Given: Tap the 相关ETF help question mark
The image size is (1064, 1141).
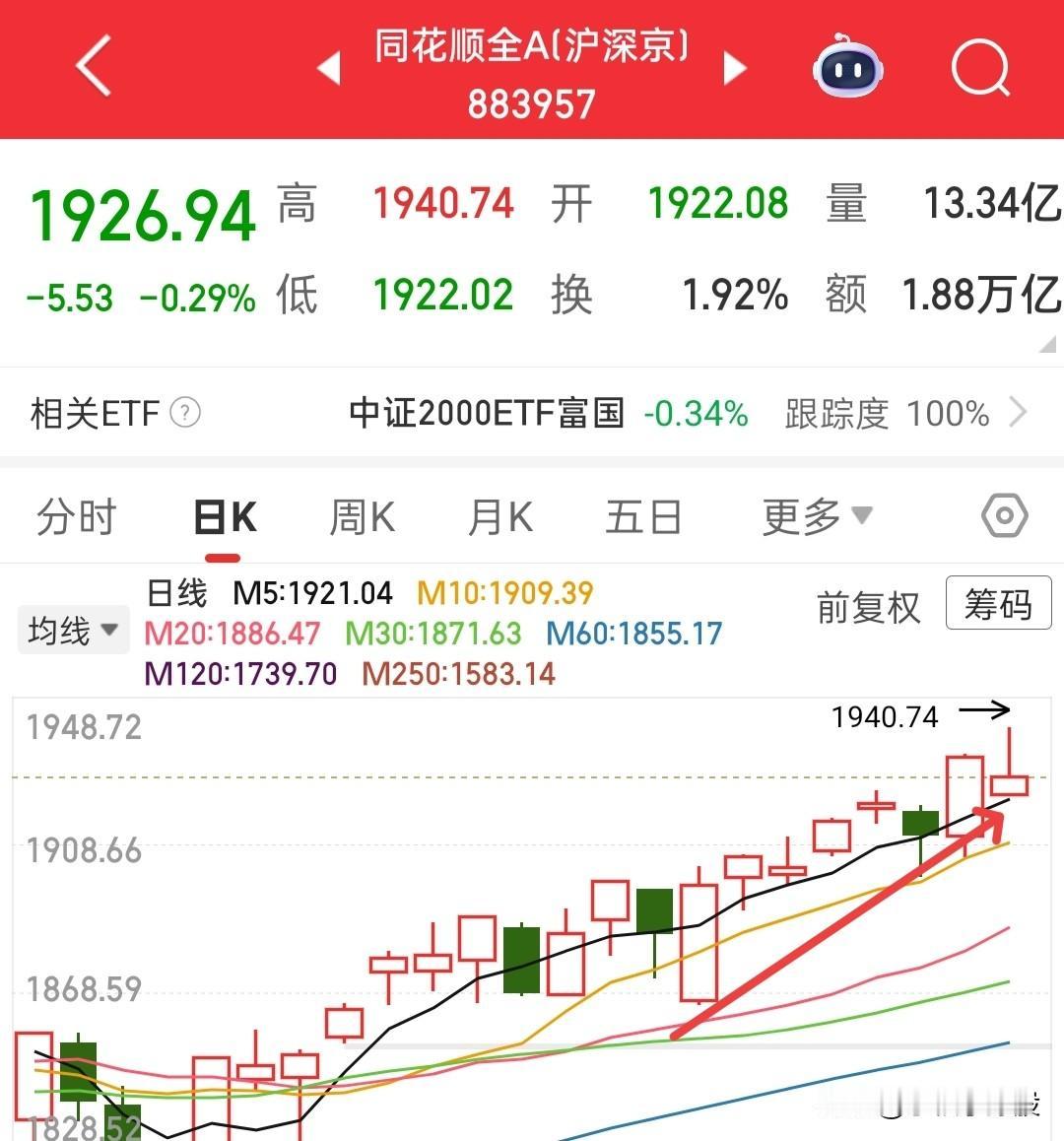Looking at the screenshot, I should (185, 413).
